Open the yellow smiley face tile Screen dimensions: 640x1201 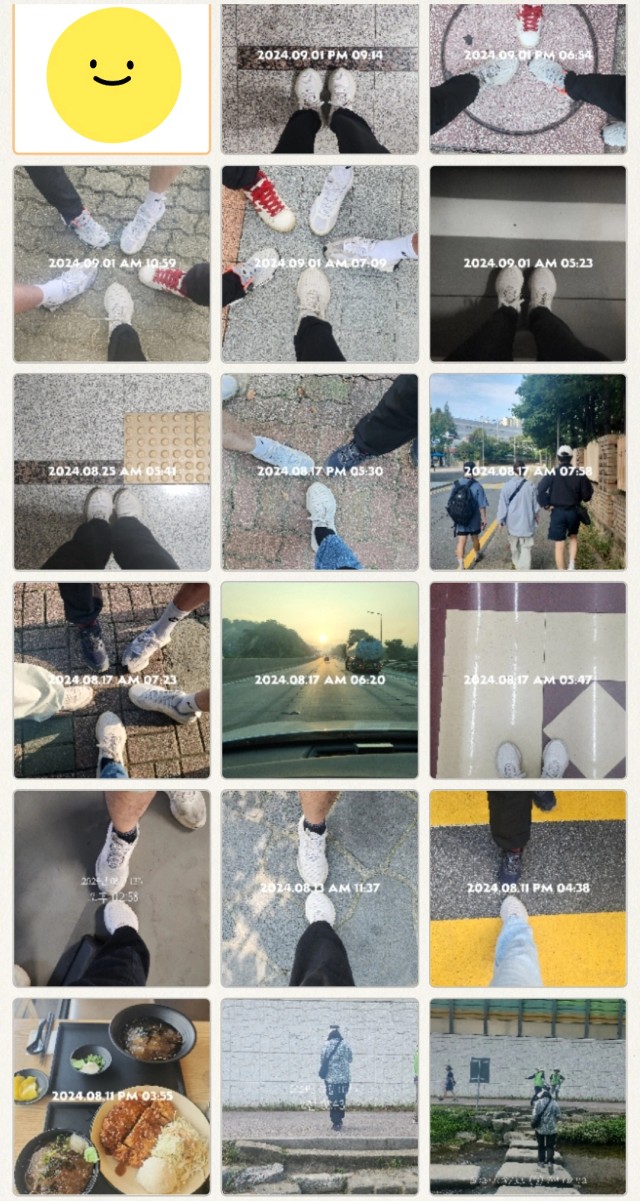112,78
